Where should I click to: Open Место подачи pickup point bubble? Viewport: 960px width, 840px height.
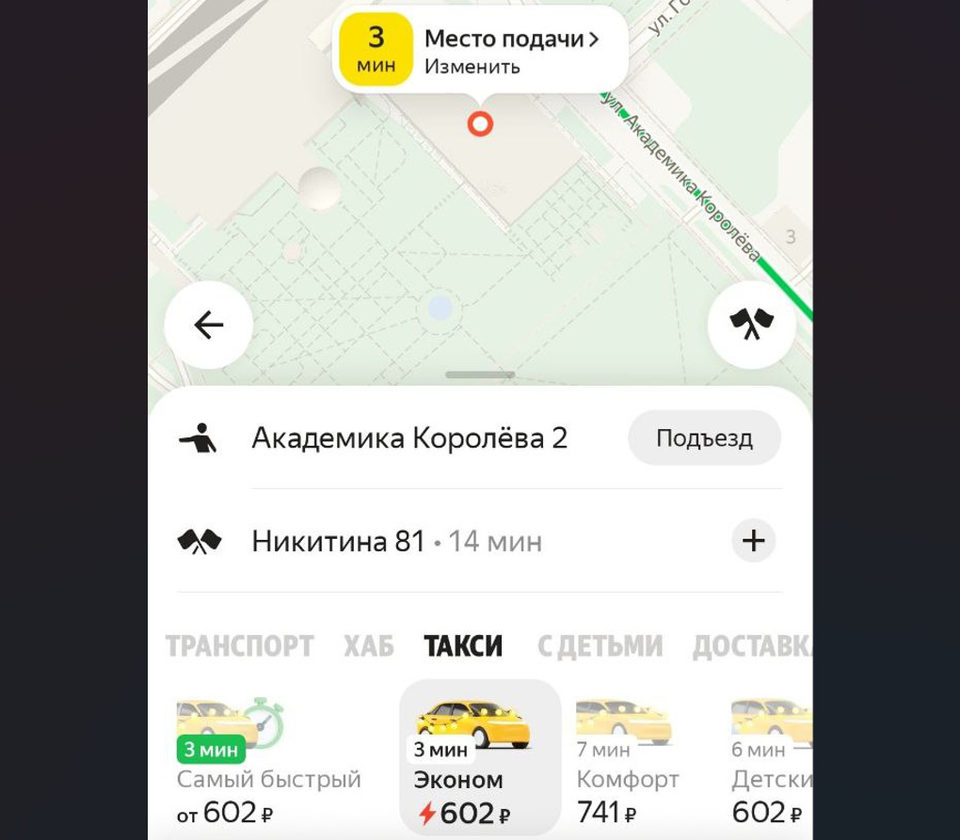[480, 52]
